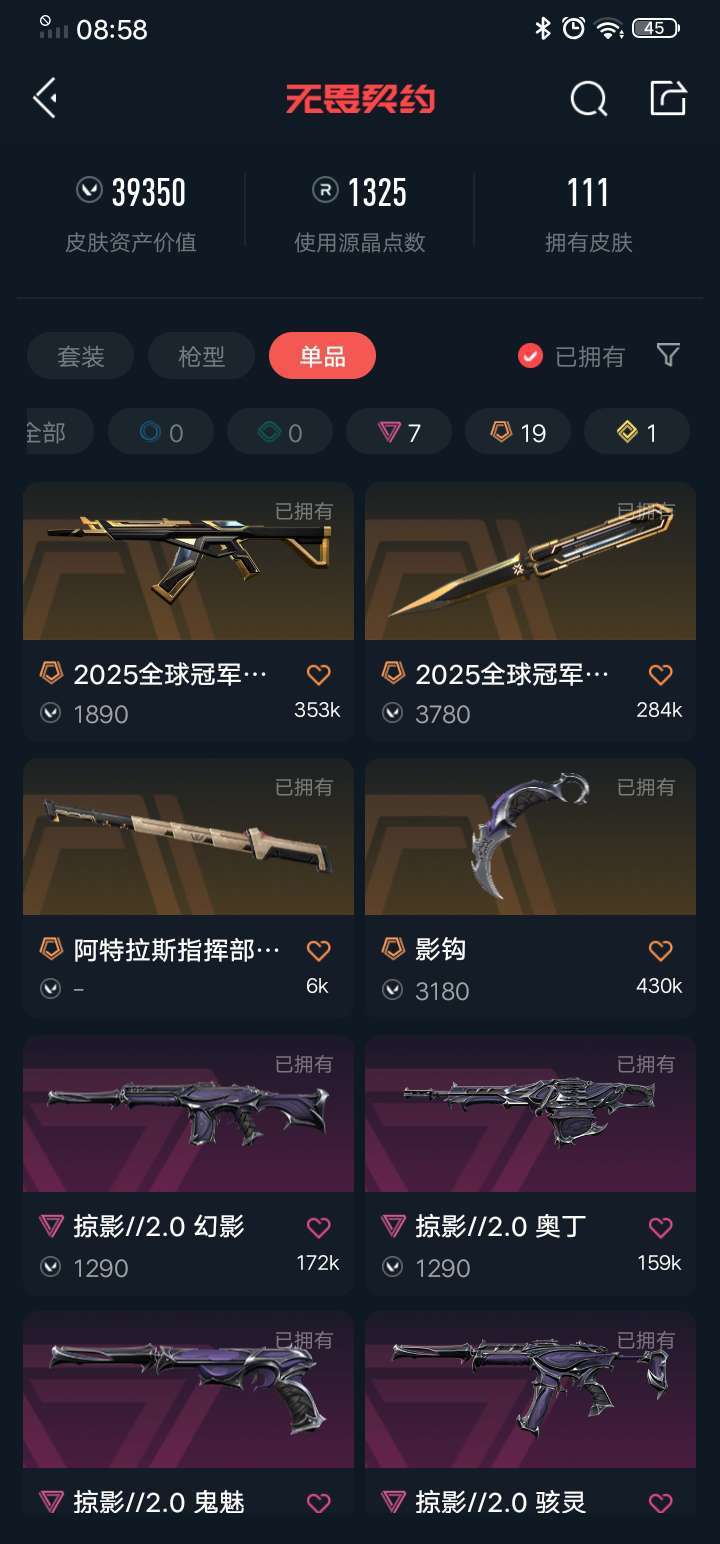Image resolution: width=720 pixels, height=1544 pixels.
Task: Open the 掠影//2.0 鬼魅 skin card
Action: click(x=188, y=1427)
